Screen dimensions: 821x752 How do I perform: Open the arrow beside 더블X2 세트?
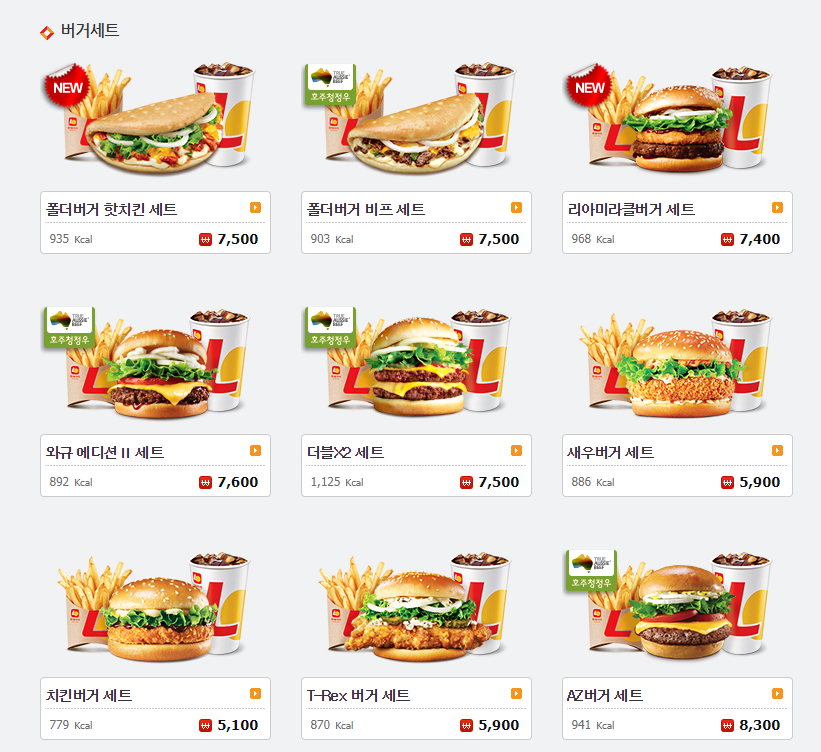[516, 451]
